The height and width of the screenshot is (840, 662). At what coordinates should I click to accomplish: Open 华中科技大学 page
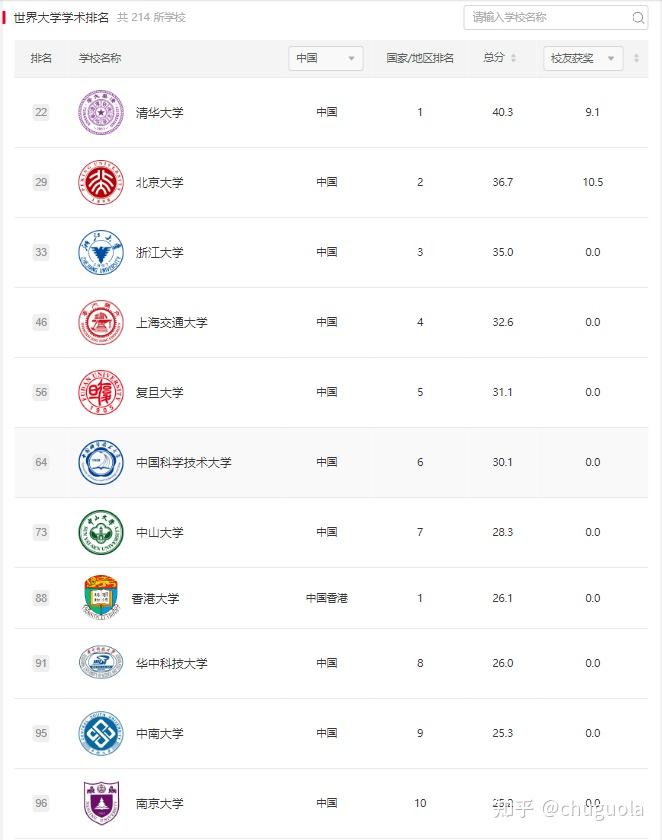tap(171, 664)
